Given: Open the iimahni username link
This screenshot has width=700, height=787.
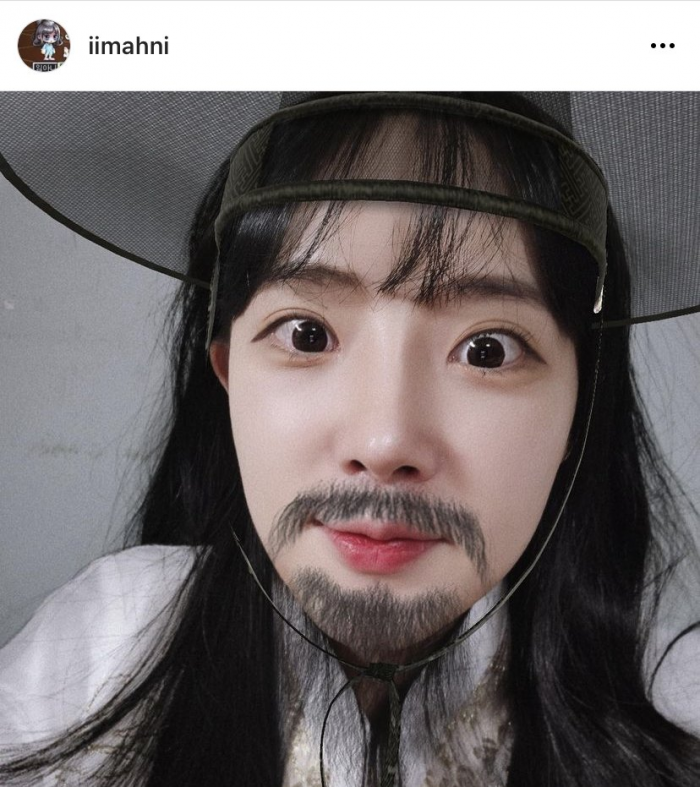Looking at the screenshot, I should pos(128,46).
